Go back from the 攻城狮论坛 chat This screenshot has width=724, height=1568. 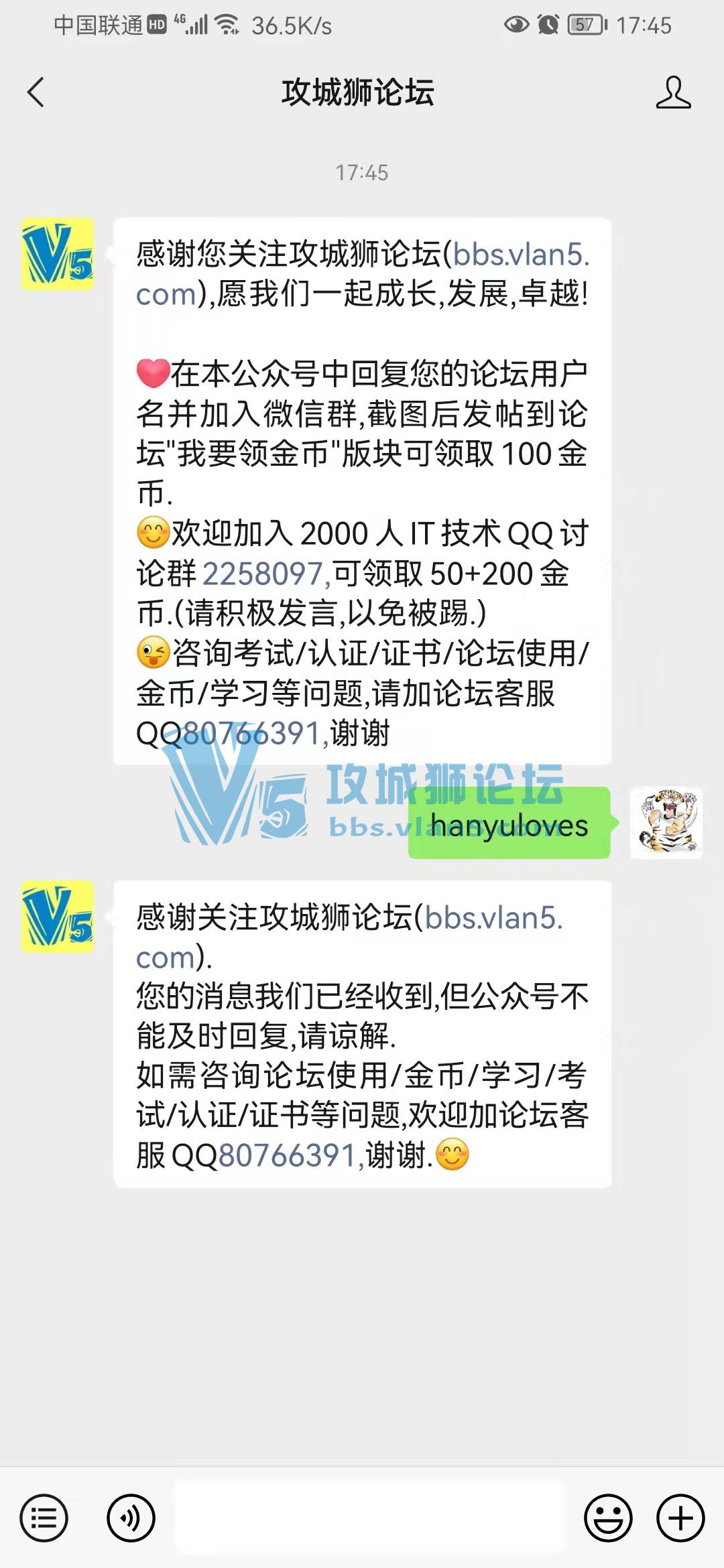[x=36, y=92]
